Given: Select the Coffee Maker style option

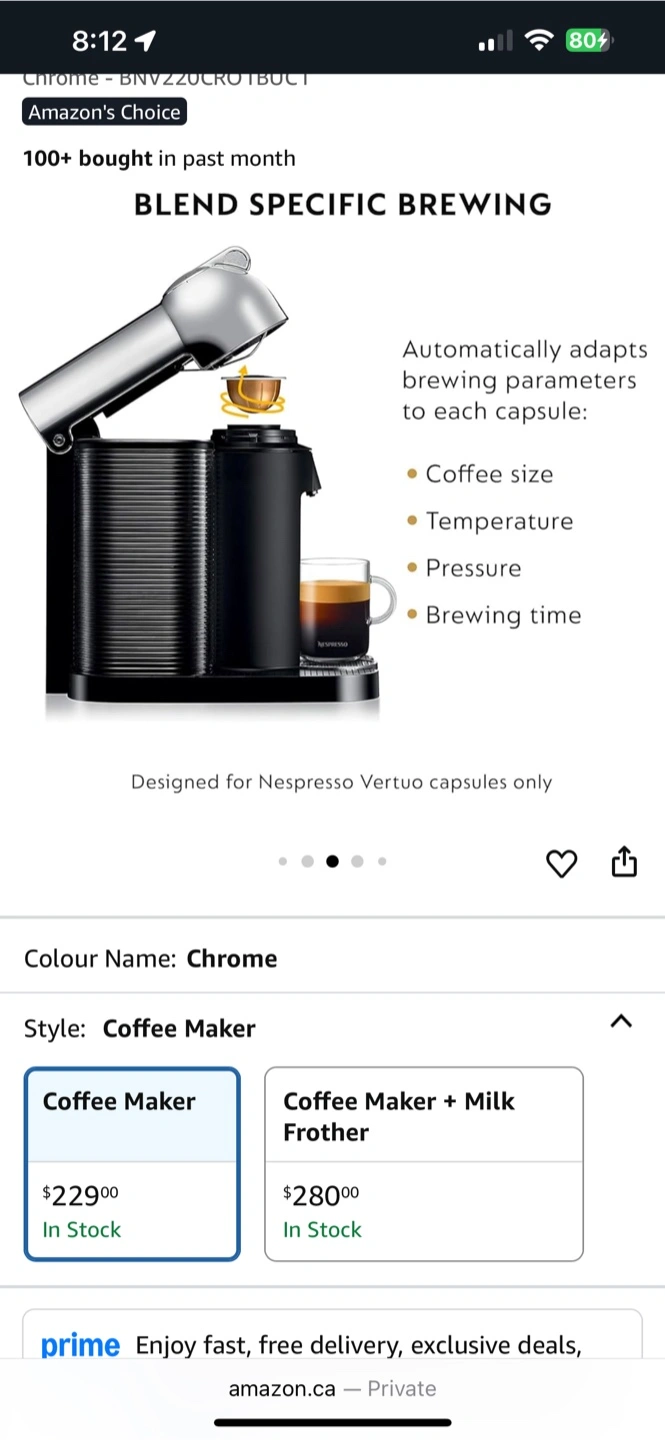Looking at the screenshot, I should click(132, 1164).
